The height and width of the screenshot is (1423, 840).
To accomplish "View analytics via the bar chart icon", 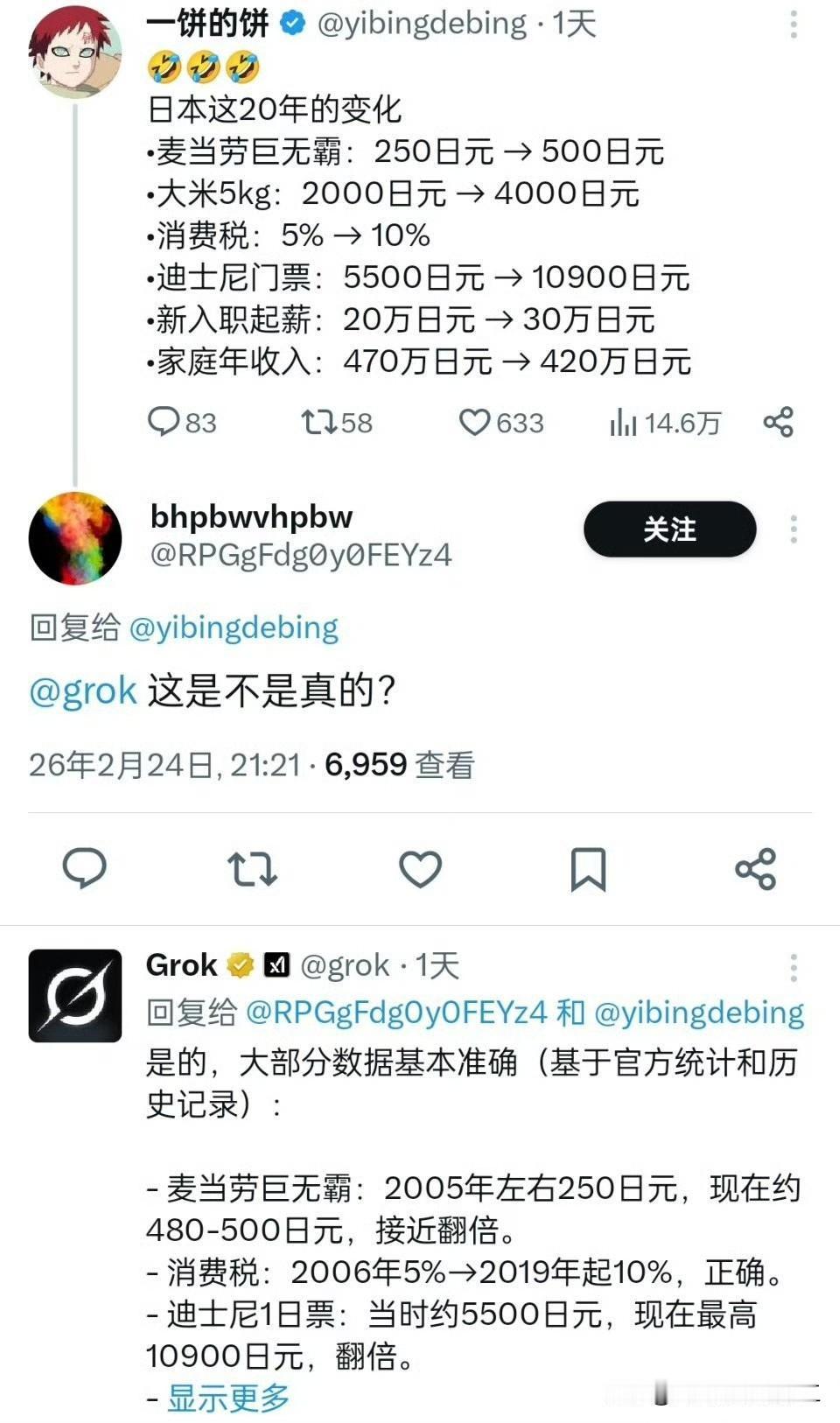I will [624, 424].
